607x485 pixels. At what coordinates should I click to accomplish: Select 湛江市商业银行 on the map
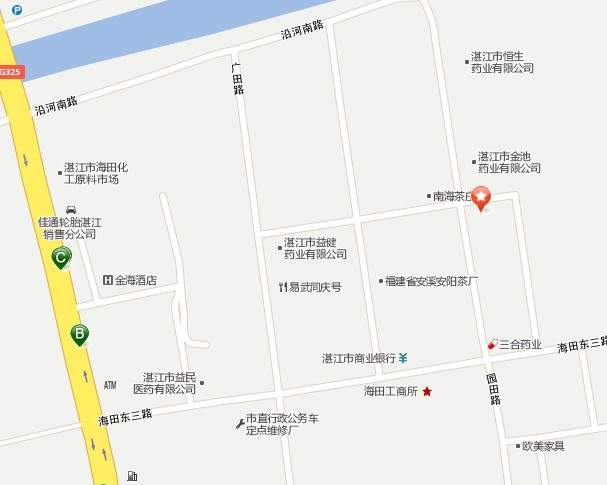pos(402,358)
